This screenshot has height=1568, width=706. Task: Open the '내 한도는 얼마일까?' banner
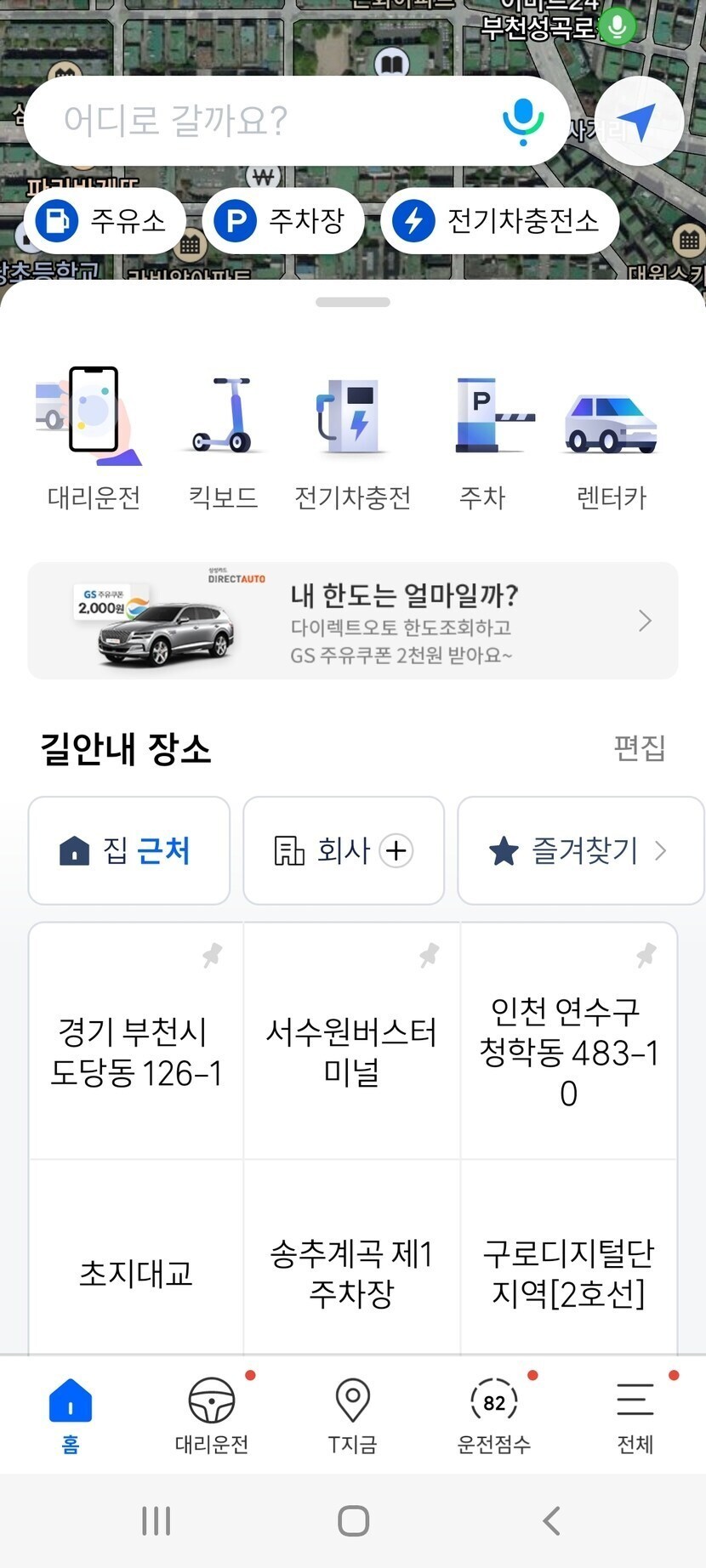coord(352,621)
